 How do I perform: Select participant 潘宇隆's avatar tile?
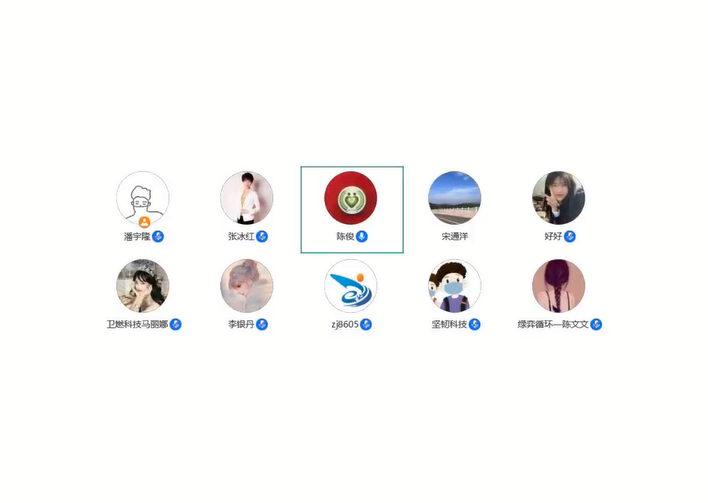[x=143, y=198]
